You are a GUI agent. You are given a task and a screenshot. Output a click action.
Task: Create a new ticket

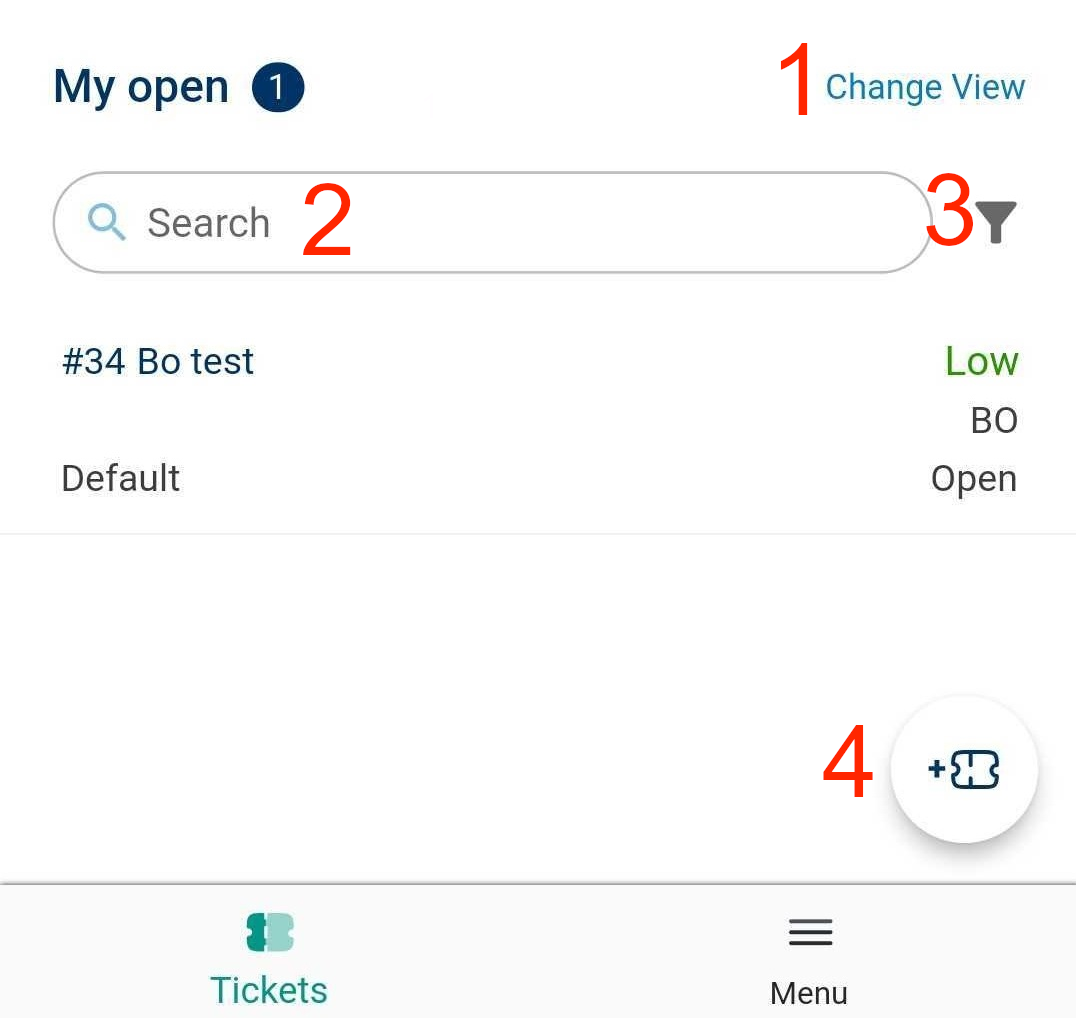click(964, 769)
